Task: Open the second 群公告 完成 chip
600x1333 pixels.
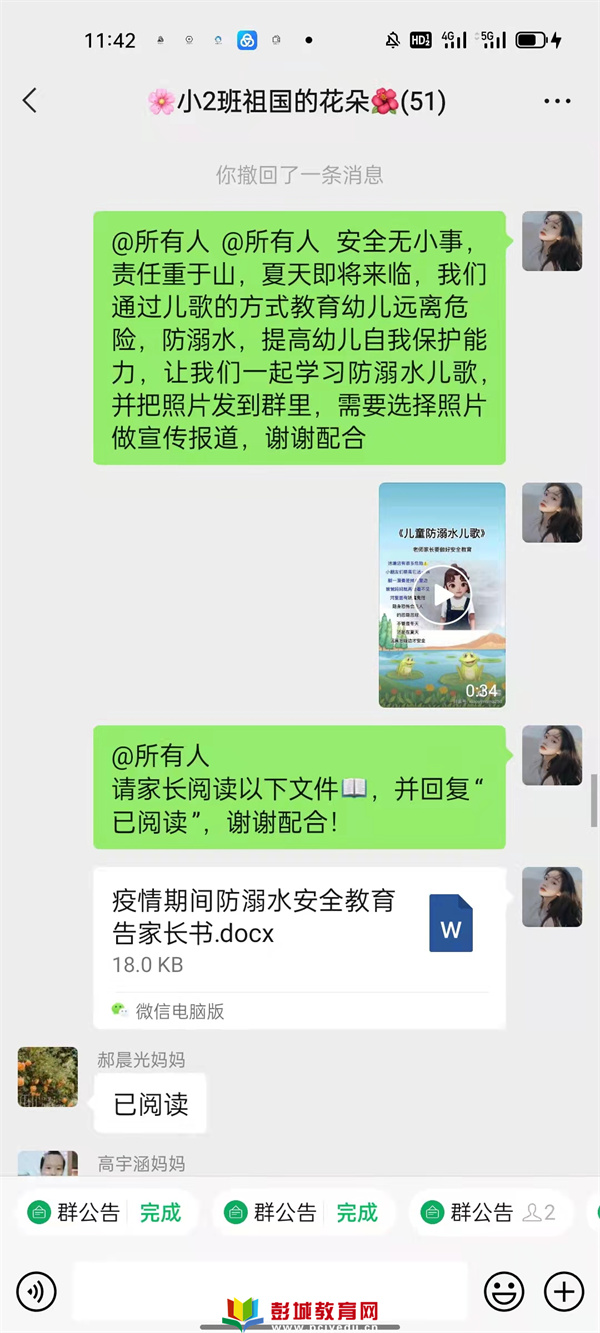Action: pos(301,1213)
